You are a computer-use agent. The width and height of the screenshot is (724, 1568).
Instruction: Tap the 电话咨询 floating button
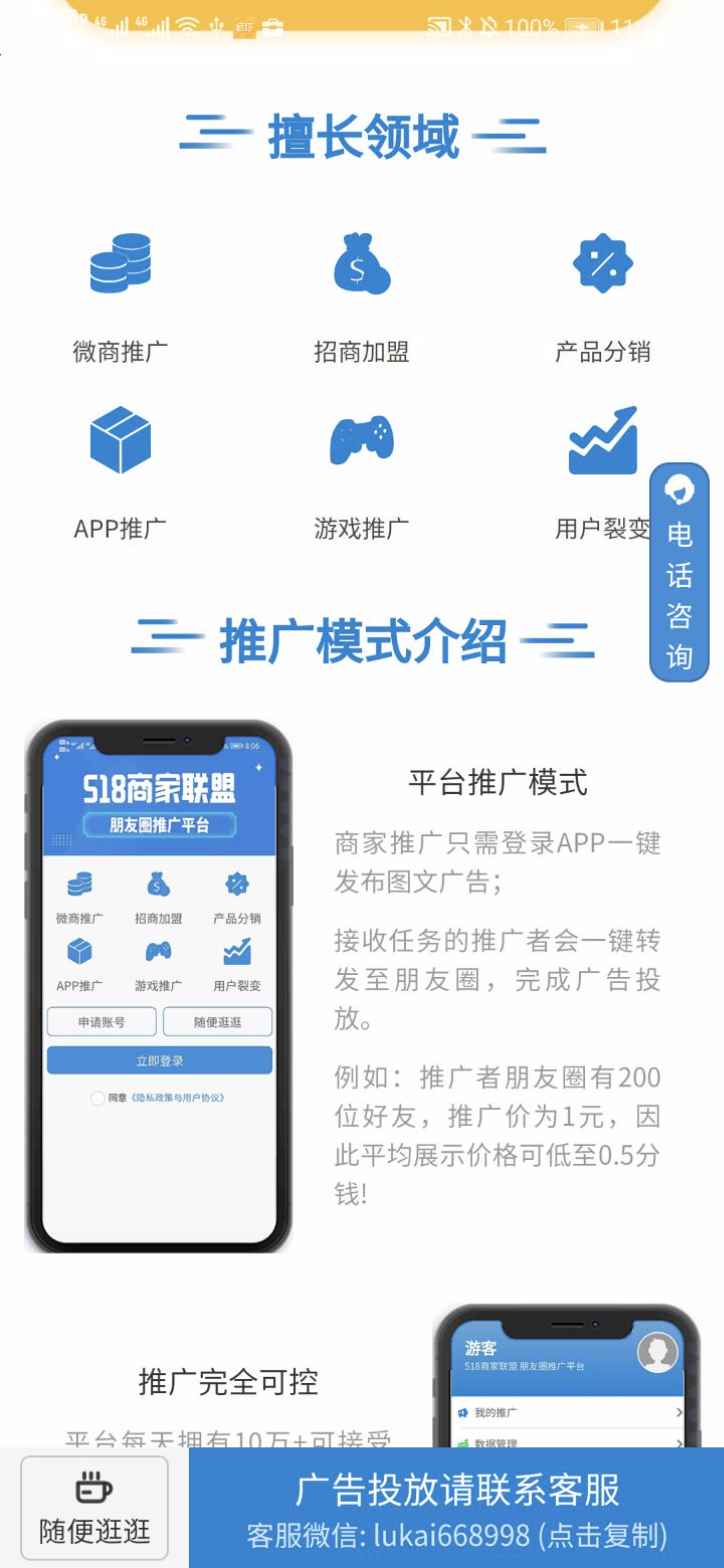coord(679,573)
